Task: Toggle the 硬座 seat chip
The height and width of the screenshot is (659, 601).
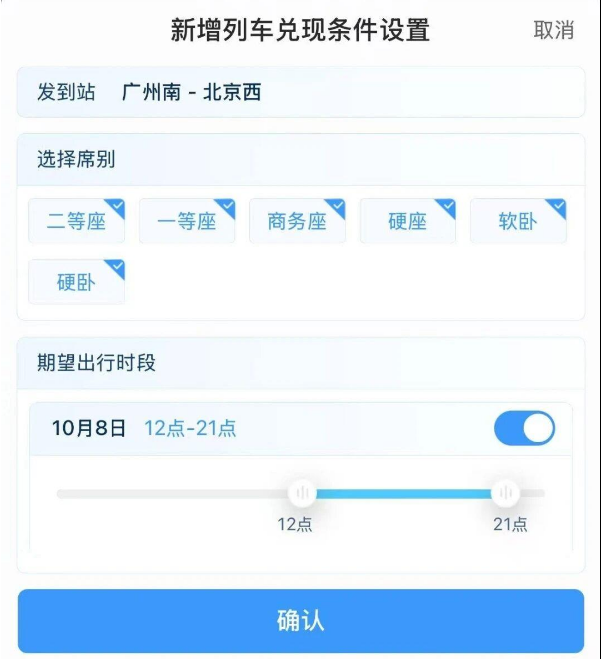Action: [407, 222]
